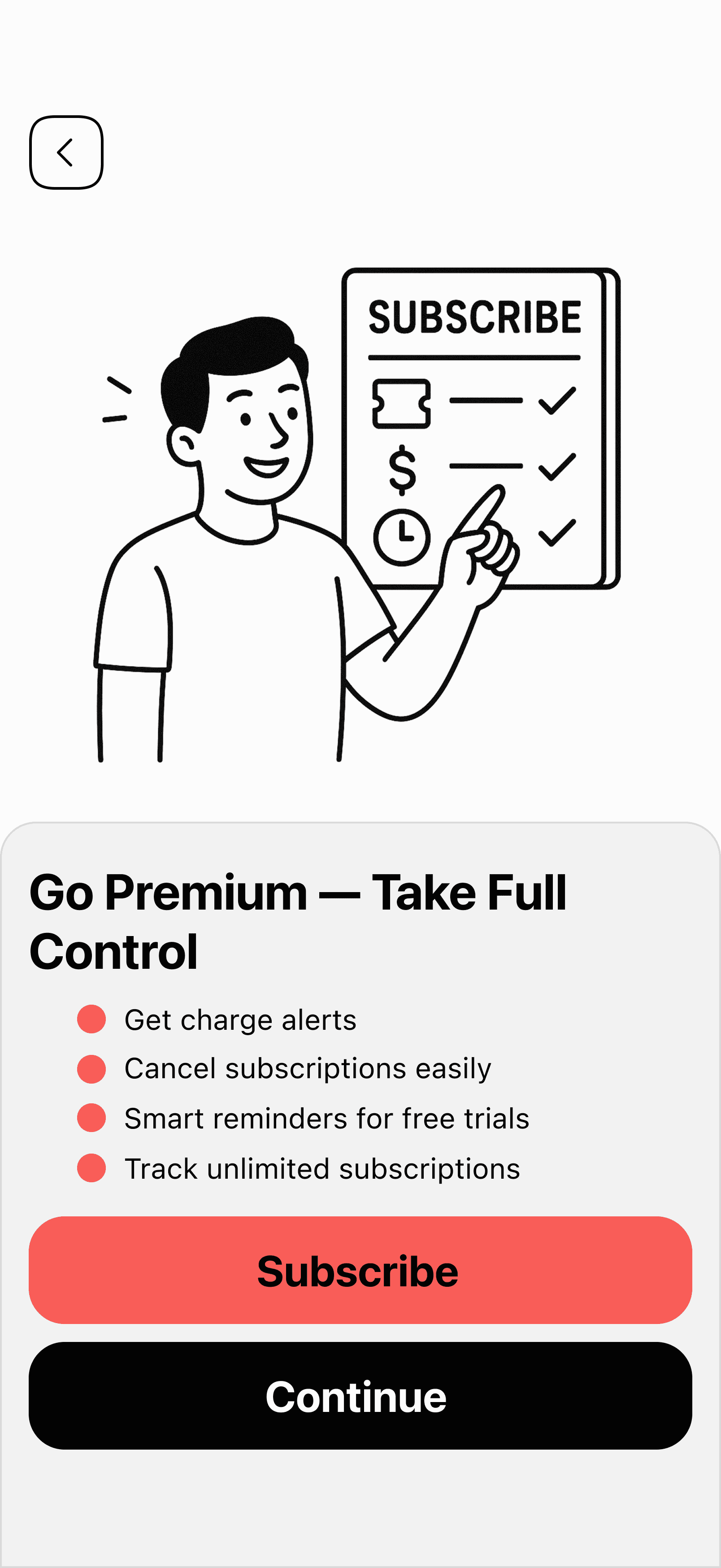Image resolution: width=721 pixels, height=1568 pixels.
Task: Go back using the arrow button
Action: 66,152
